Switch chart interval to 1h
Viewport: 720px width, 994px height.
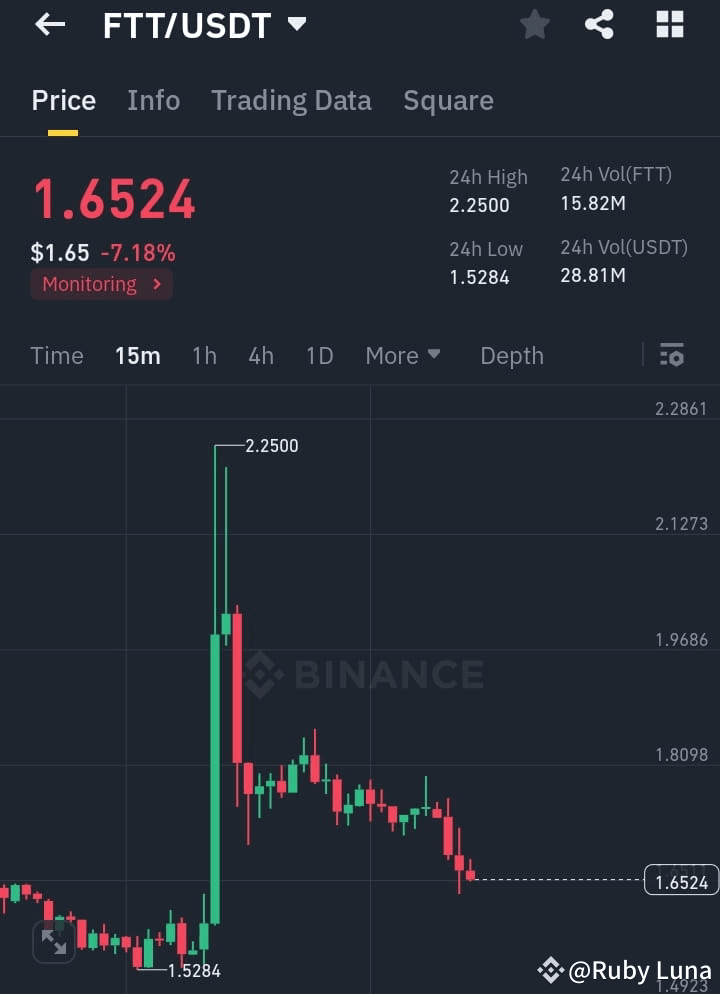coord(204,355)
